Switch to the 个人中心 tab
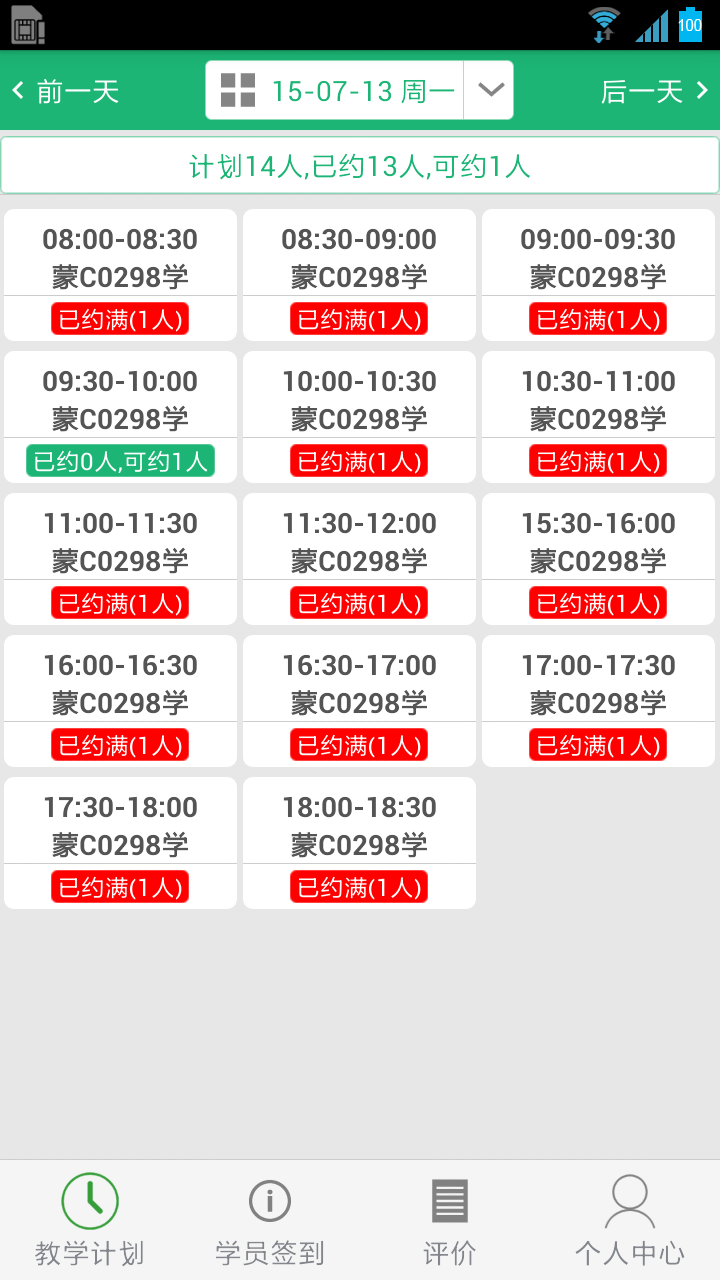 [x=630, y=1220]
